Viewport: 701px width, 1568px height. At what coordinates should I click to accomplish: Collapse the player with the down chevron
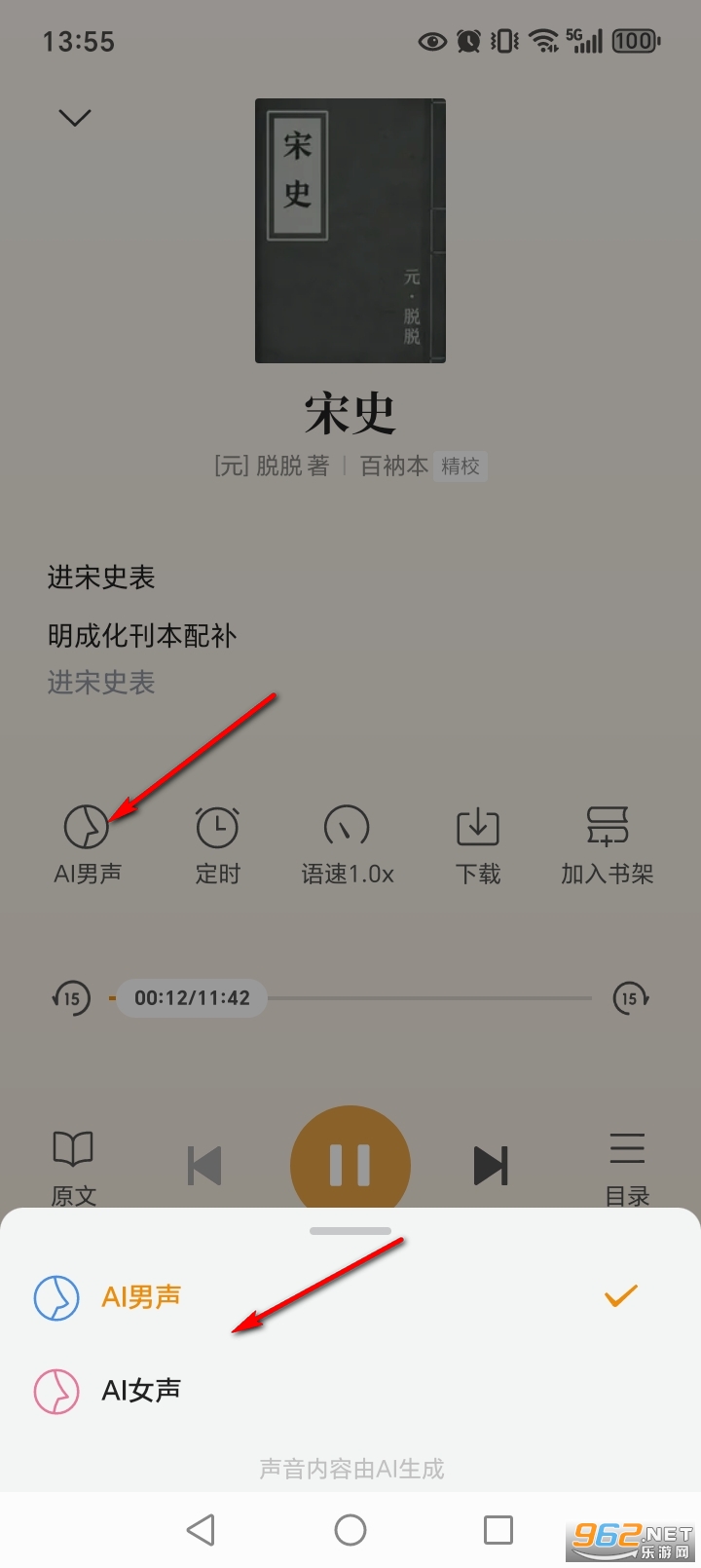[74, 117]
